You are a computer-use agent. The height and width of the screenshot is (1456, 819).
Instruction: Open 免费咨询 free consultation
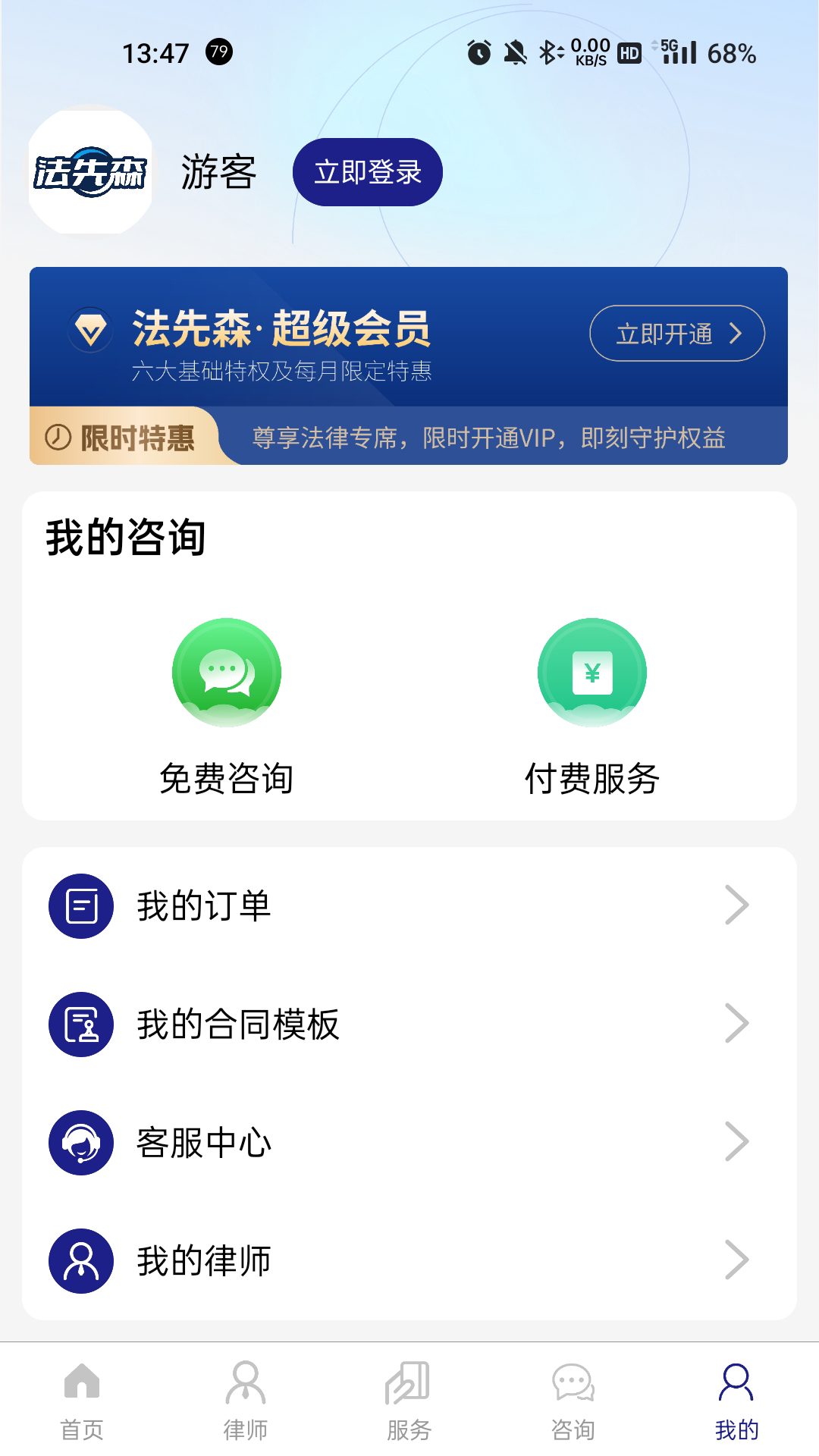point(226,705)
